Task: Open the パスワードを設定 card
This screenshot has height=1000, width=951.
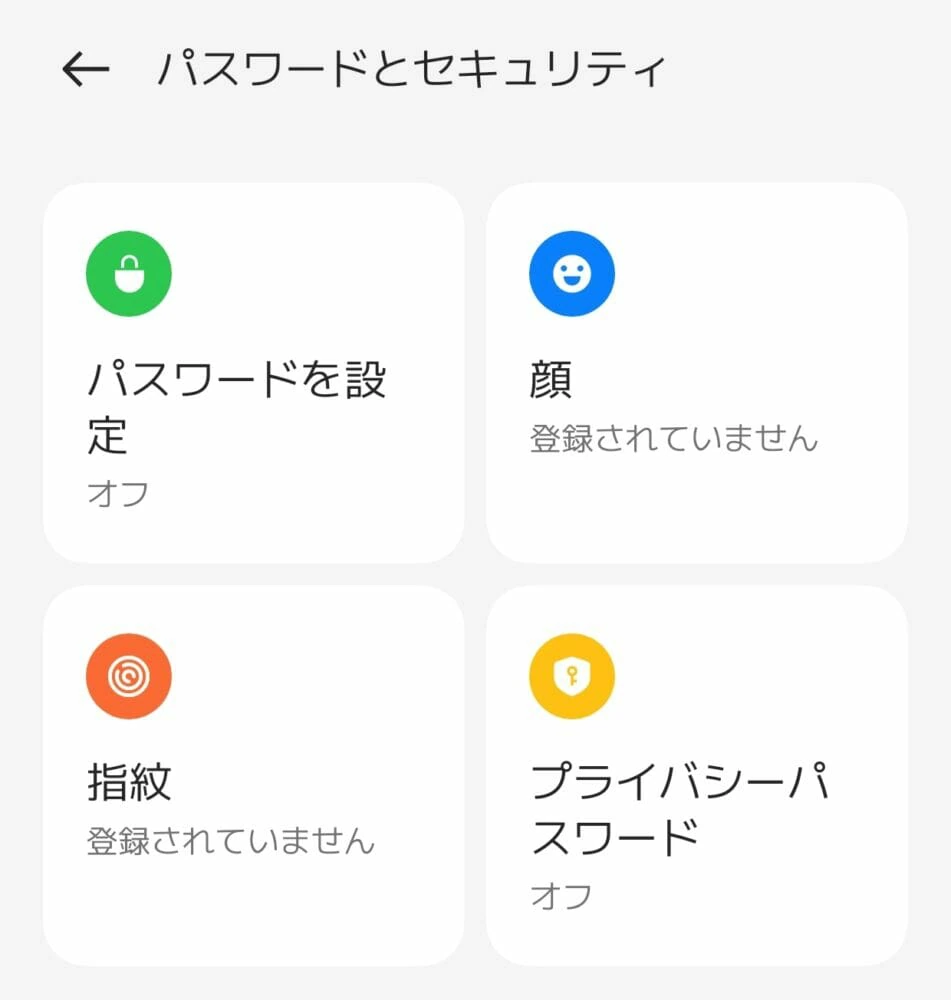Action: pos(253,372)
